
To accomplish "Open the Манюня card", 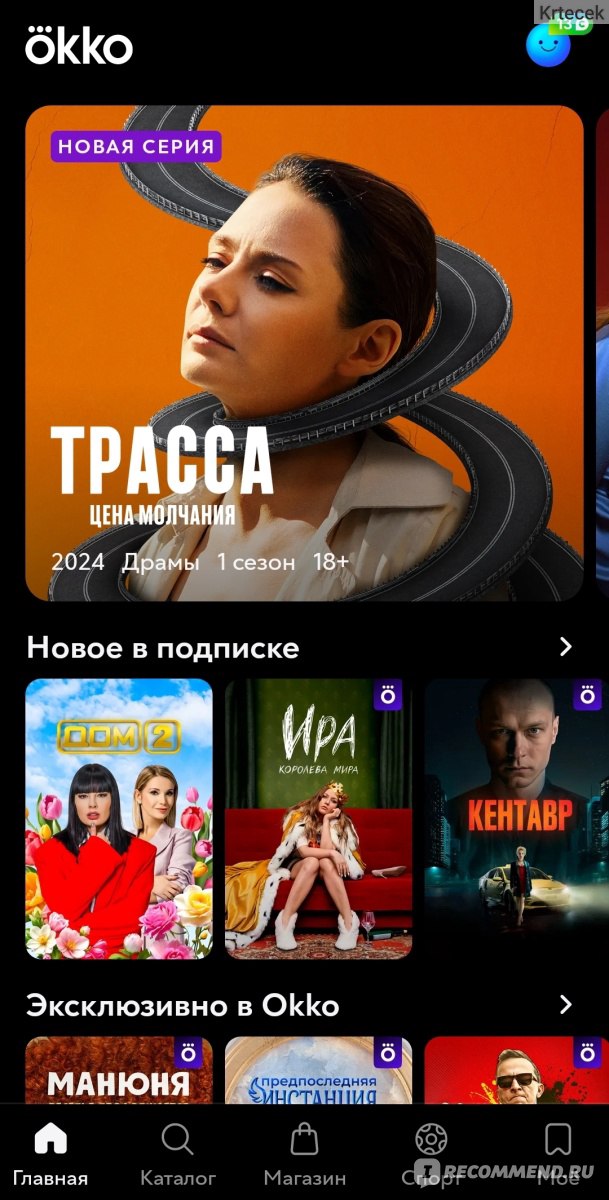I will click(x=119, y=1070).
